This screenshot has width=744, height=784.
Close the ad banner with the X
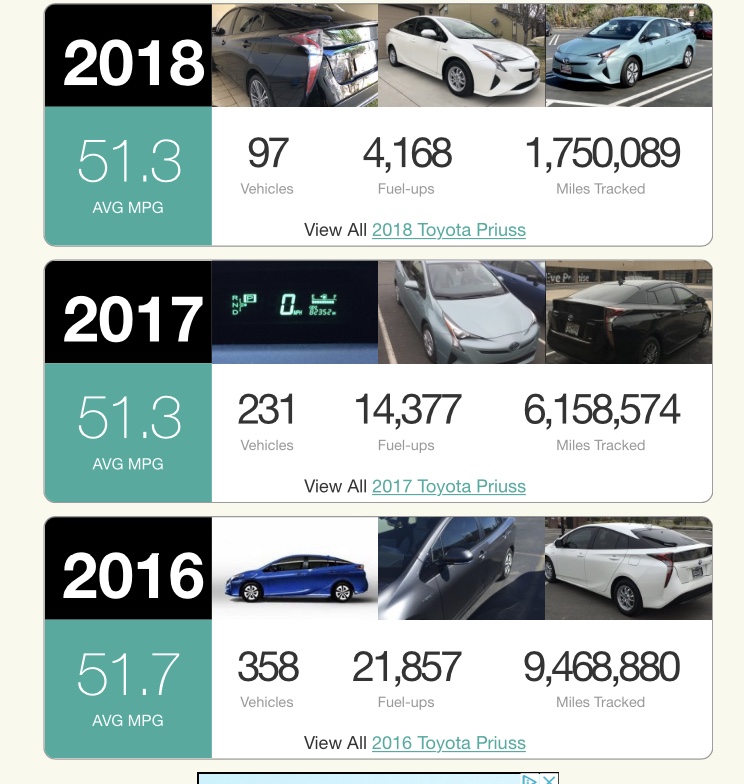[x=549, y=780]
